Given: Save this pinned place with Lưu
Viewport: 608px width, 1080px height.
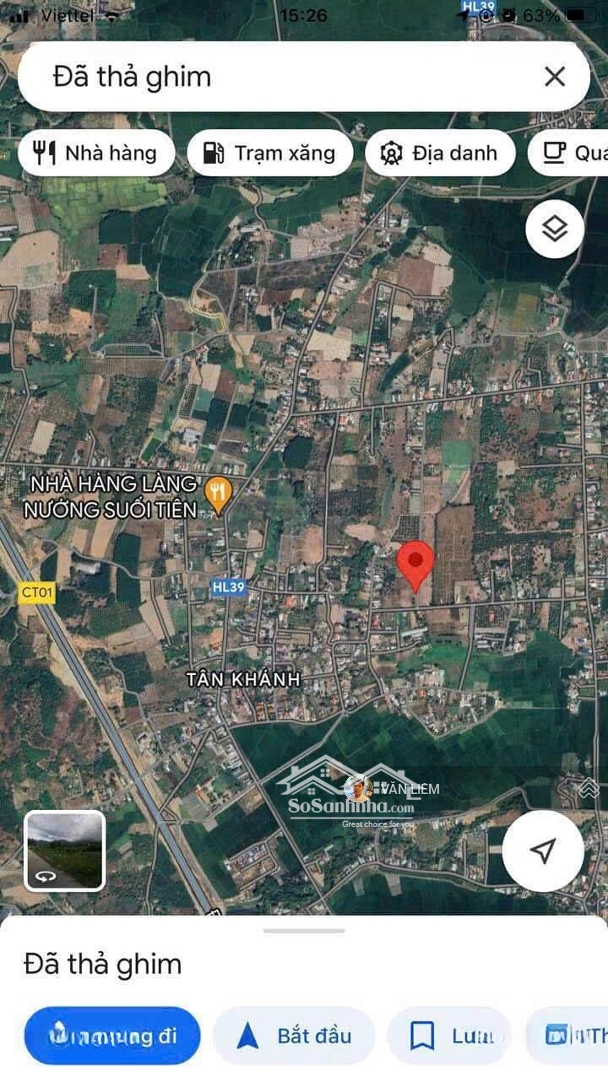Looking at the screenshot, I should [449, 1036].
